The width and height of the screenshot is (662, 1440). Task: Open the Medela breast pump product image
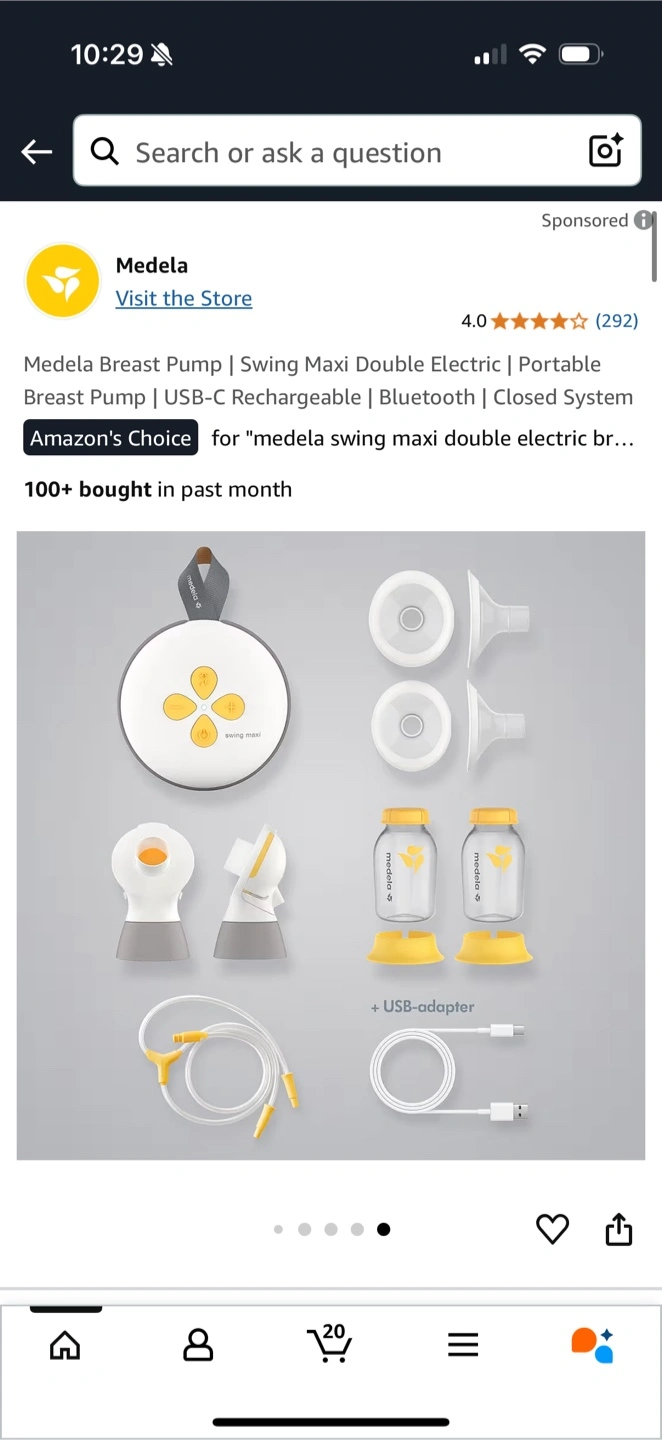331,846
